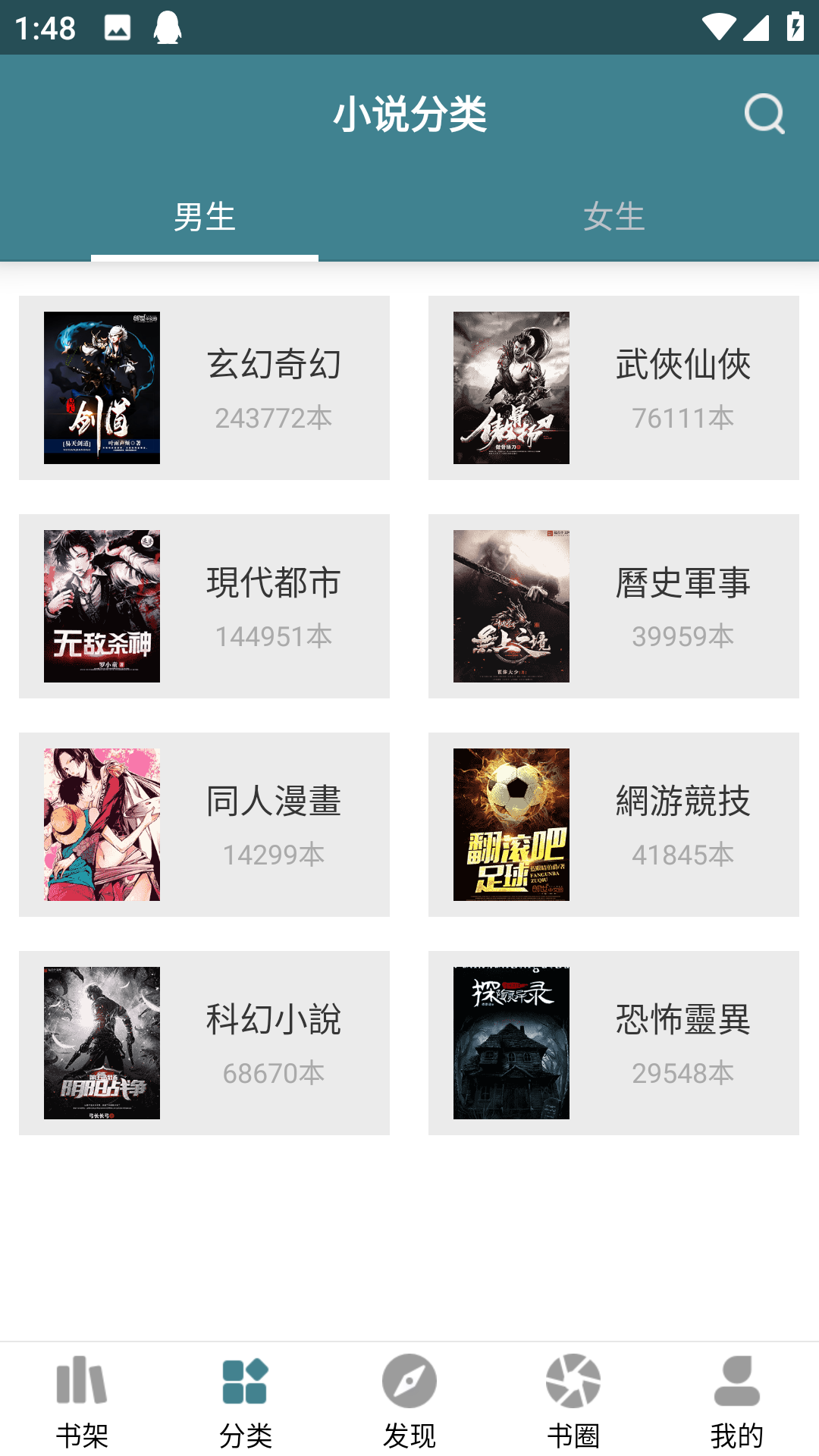View the 恐怖靈異 category
Screen dimensions: 819x1456
point(613,1043)
